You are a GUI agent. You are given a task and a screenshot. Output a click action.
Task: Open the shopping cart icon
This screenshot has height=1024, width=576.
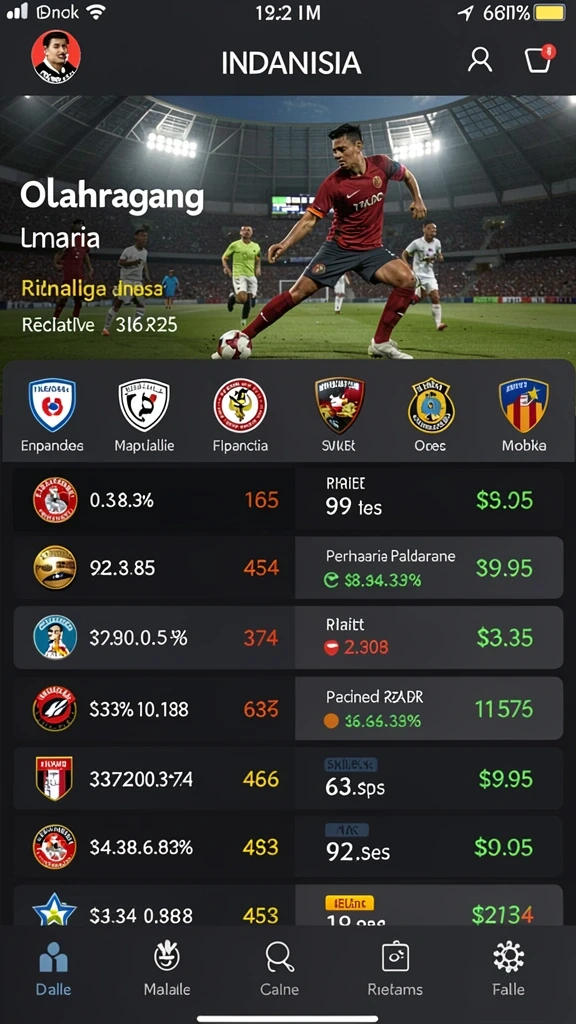click(x=539, y=59)
